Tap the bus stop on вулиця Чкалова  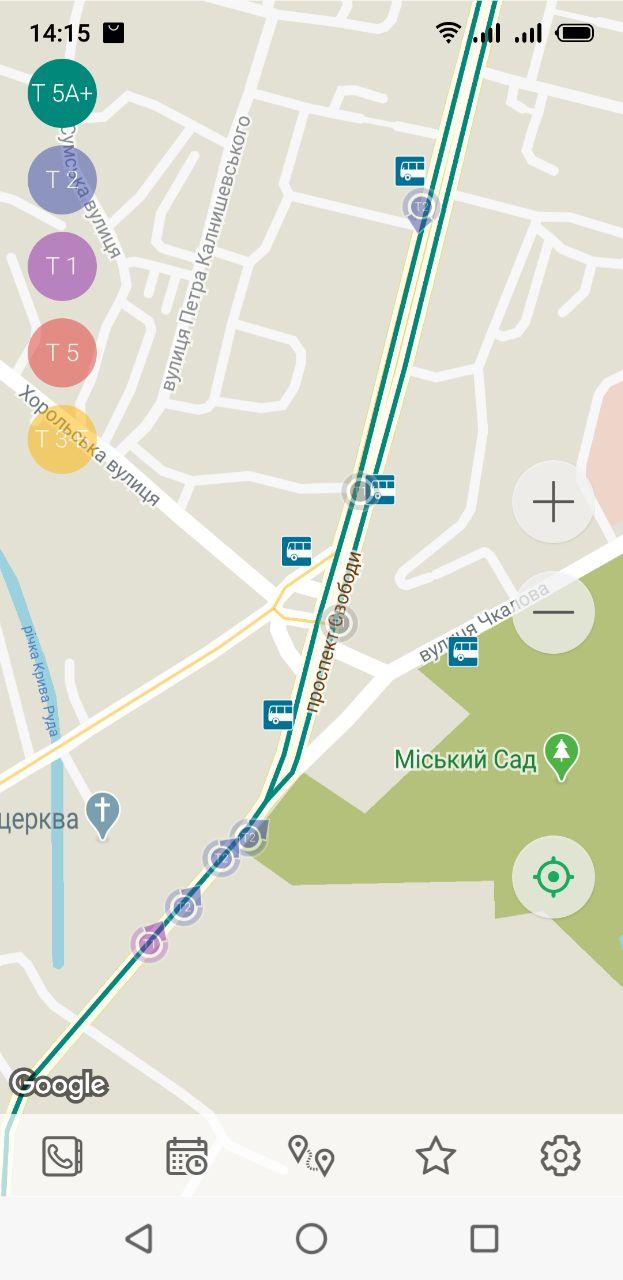tap(463, 653)
